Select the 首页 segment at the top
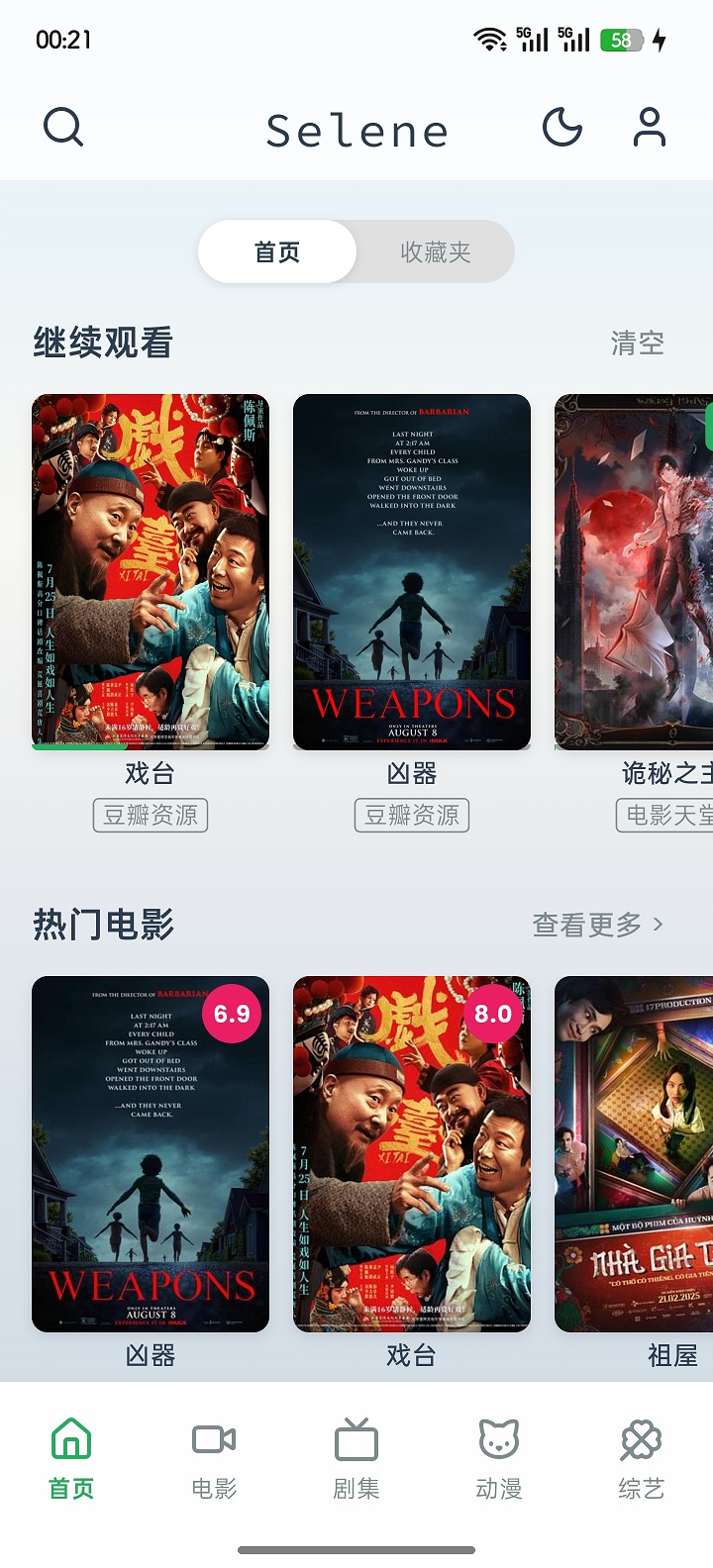Image resolution: width=713 pixels, height=1568 pixels. [277, 252]
